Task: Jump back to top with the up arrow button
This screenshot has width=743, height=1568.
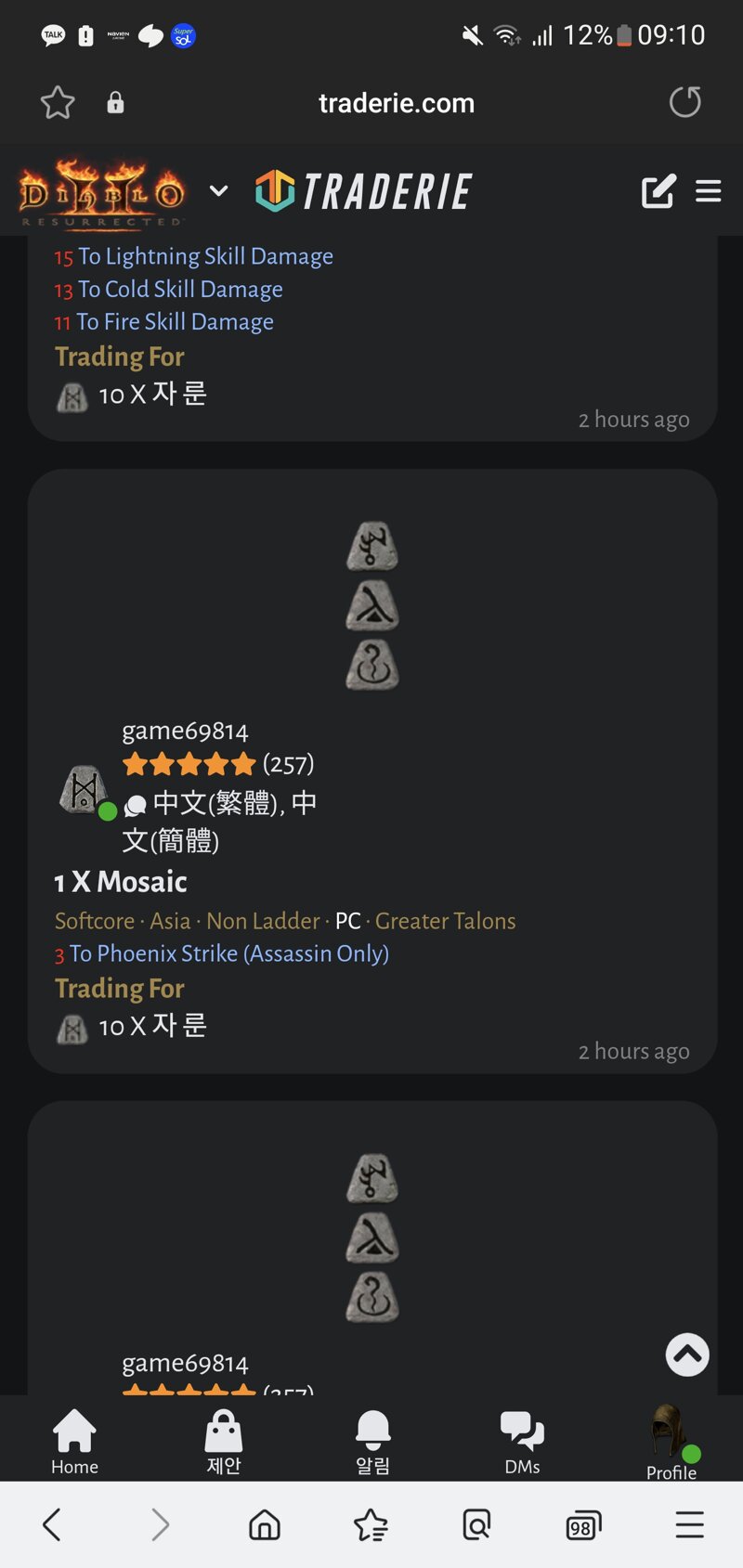Action: tap(687, 1355)
